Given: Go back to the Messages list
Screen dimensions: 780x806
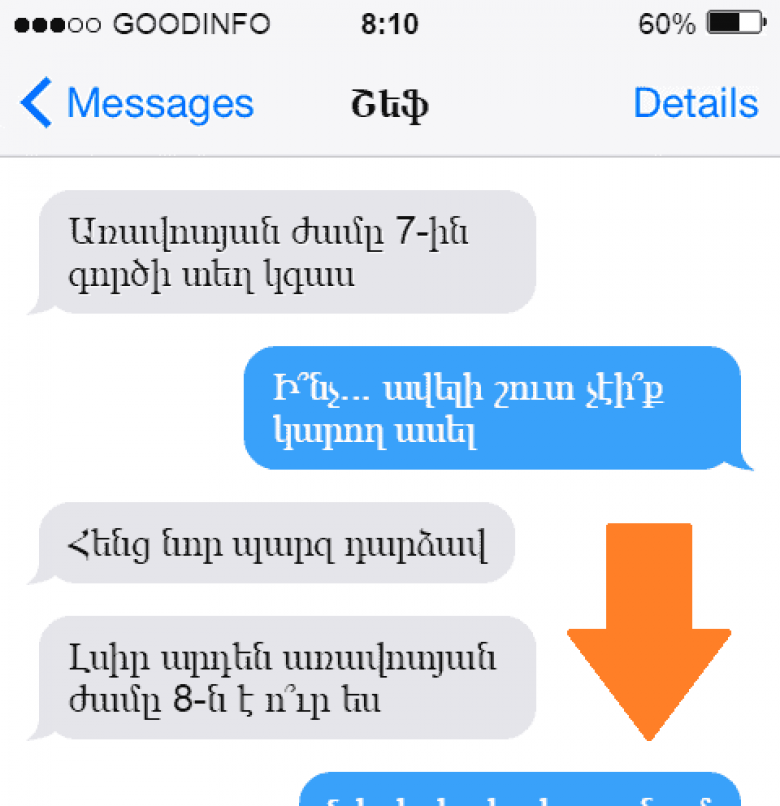Looking at the screenshot, I should coord(137,104).
